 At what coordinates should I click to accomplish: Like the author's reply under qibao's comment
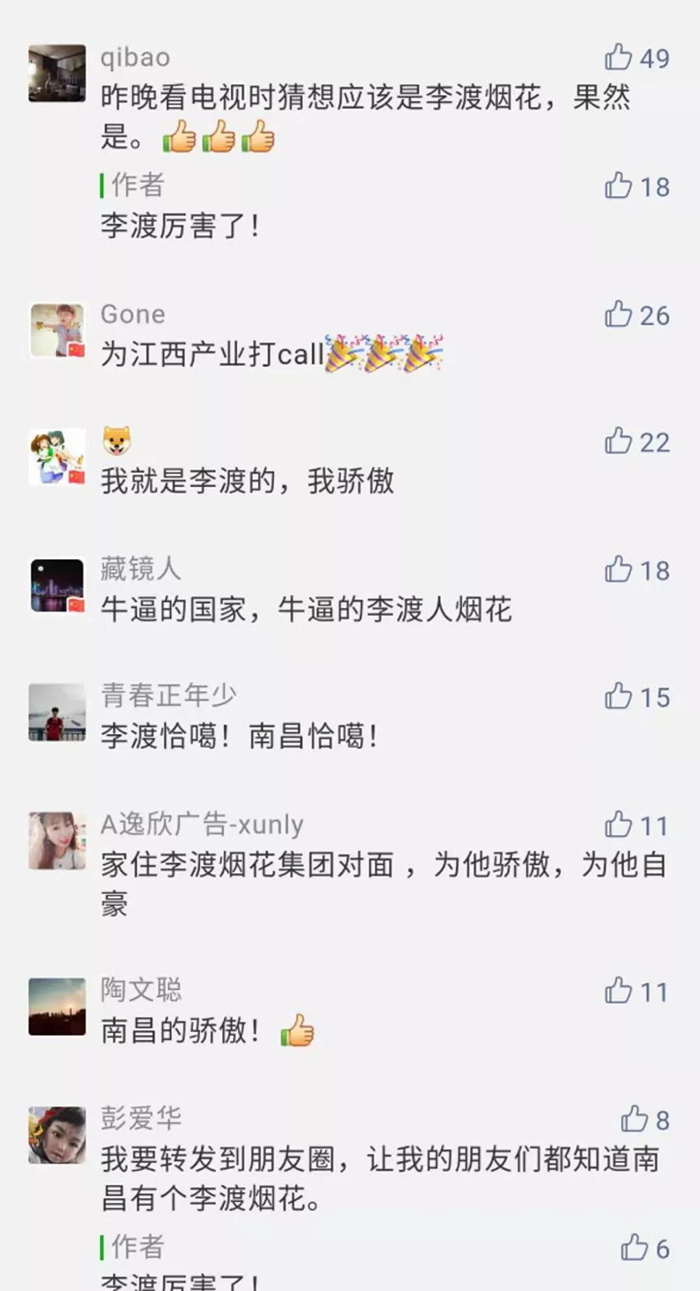(619, 186)
